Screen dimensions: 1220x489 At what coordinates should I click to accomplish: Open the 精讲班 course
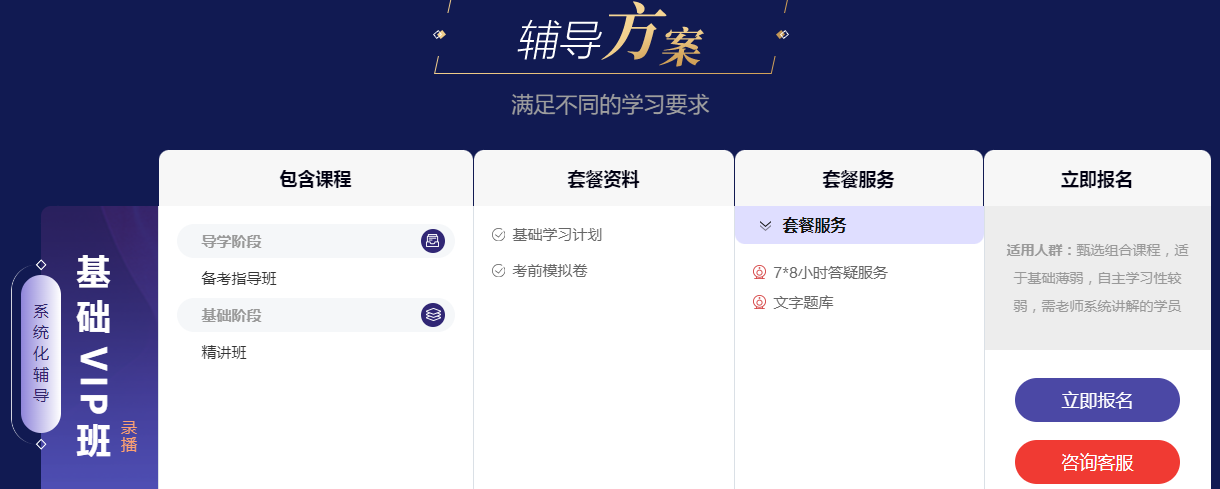(224, 352)
